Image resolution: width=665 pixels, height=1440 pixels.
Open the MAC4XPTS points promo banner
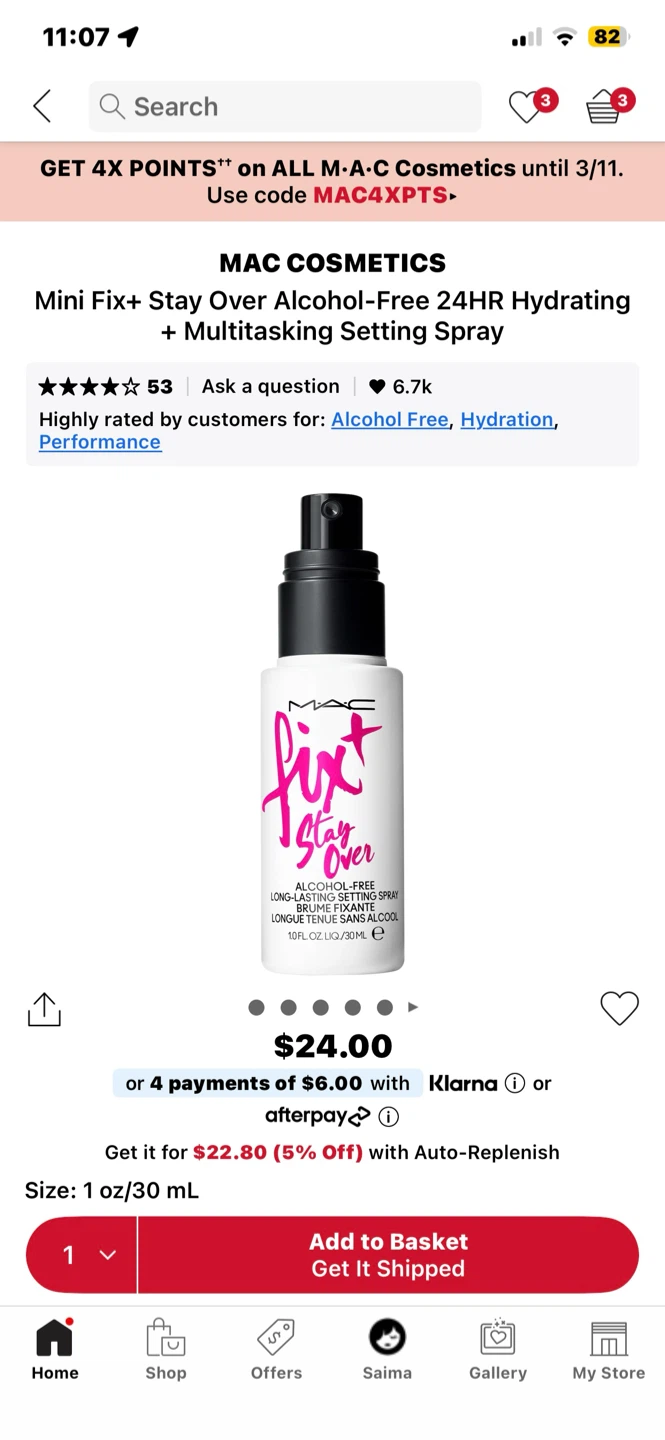pos(332,181)
